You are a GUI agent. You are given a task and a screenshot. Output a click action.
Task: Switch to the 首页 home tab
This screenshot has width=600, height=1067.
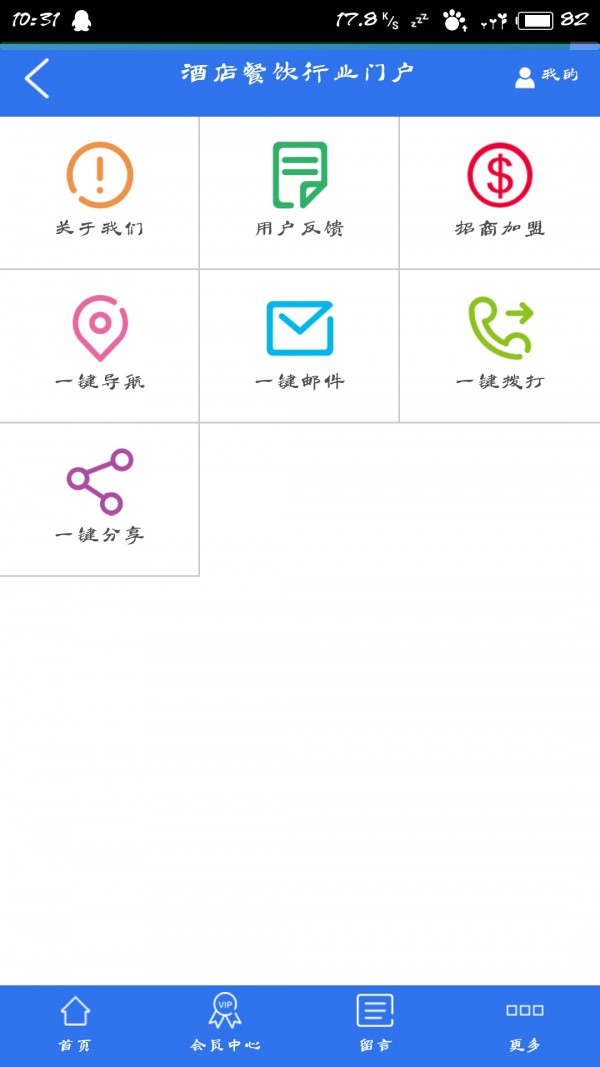pos(75,1025)
